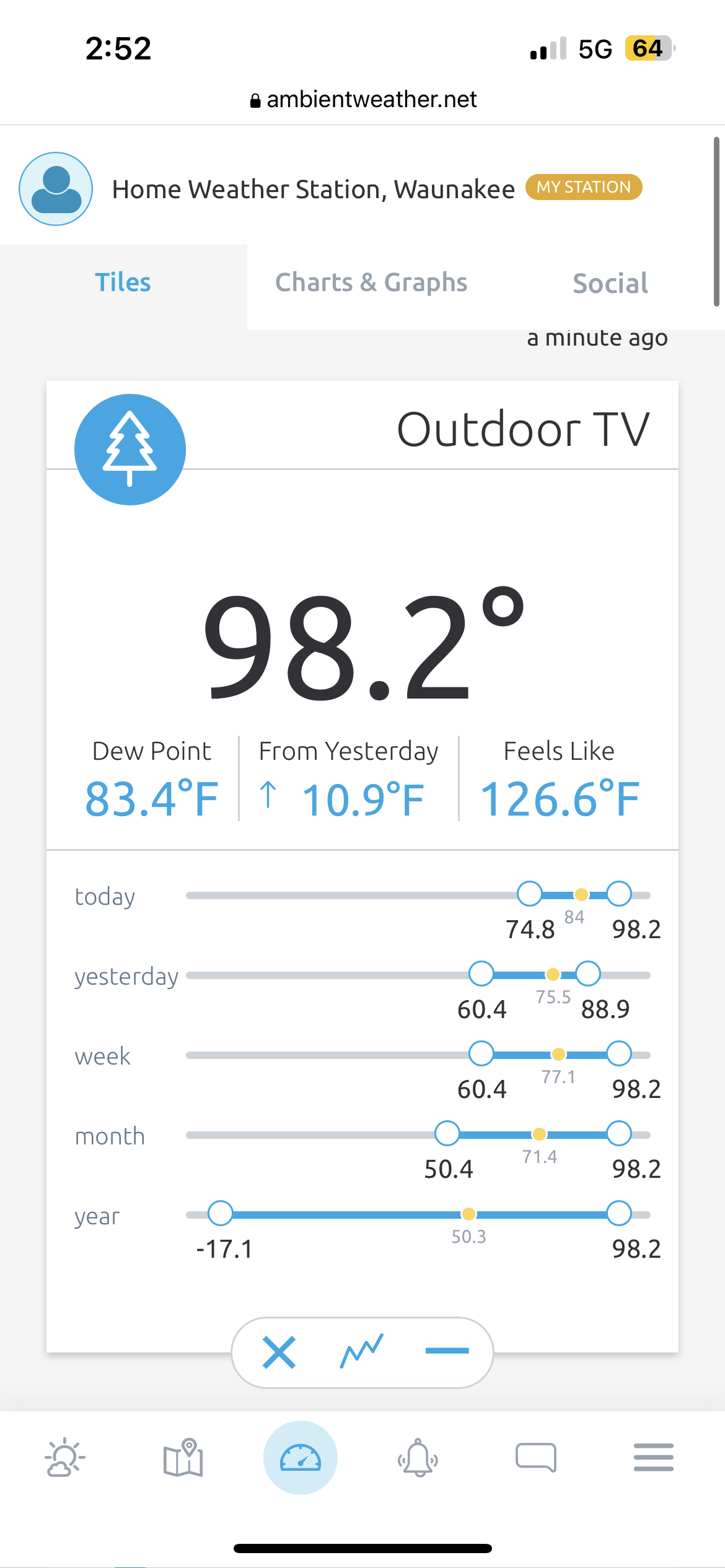725x1568 pixels.
Task: Open the profile avatar icon
Action: point(56,189)
